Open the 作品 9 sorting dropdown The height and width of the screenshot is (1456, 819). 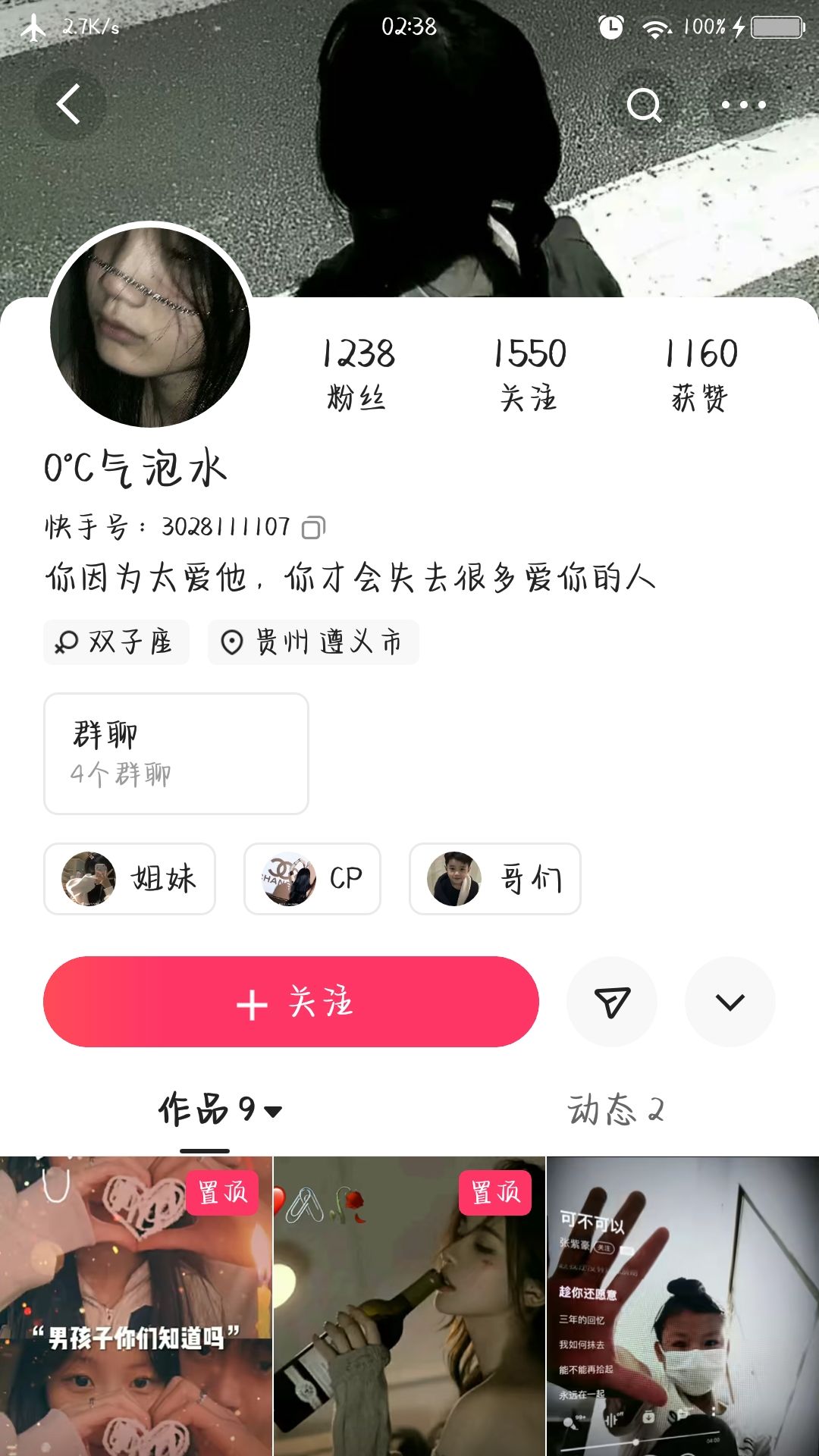point(220,1110)
